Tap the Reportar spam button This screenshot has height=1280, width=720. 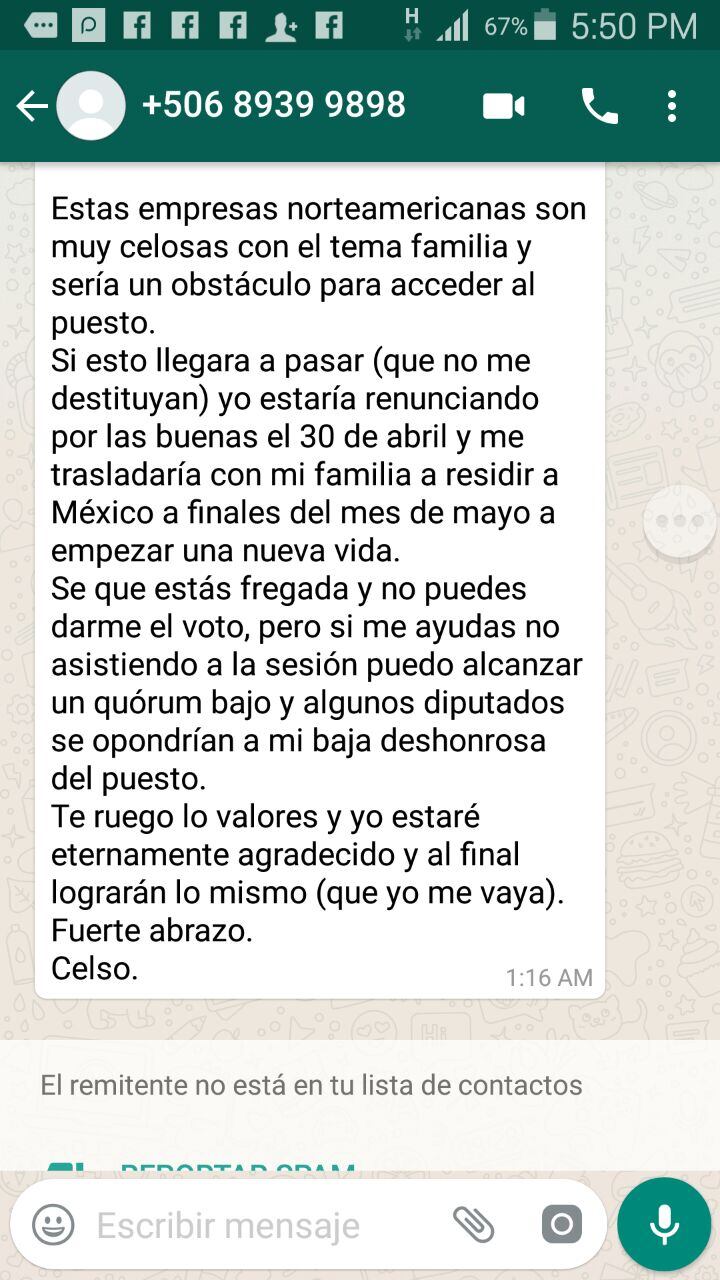(x=237, y=1167)
